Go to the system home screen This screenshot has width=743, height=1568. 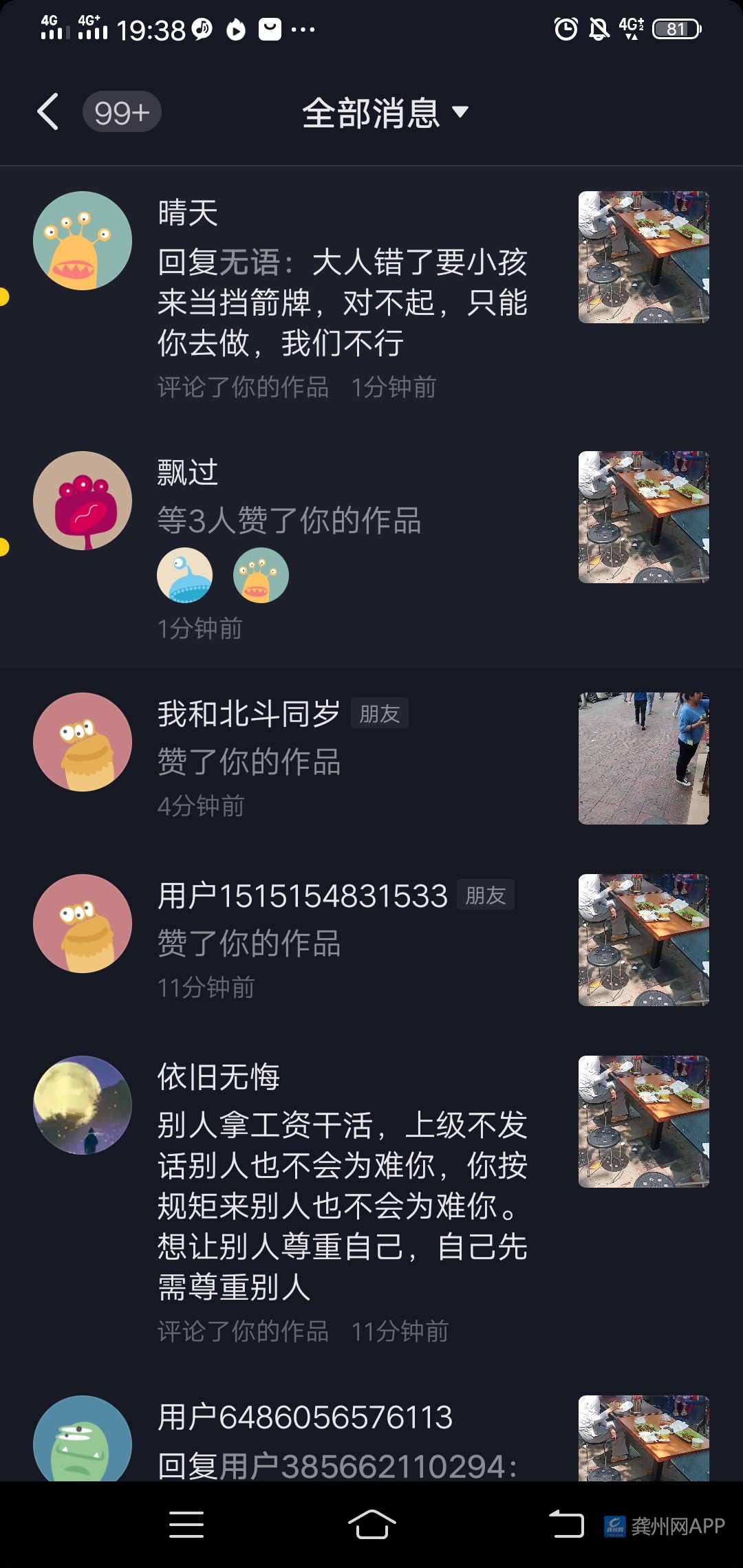pos(371,1525)
